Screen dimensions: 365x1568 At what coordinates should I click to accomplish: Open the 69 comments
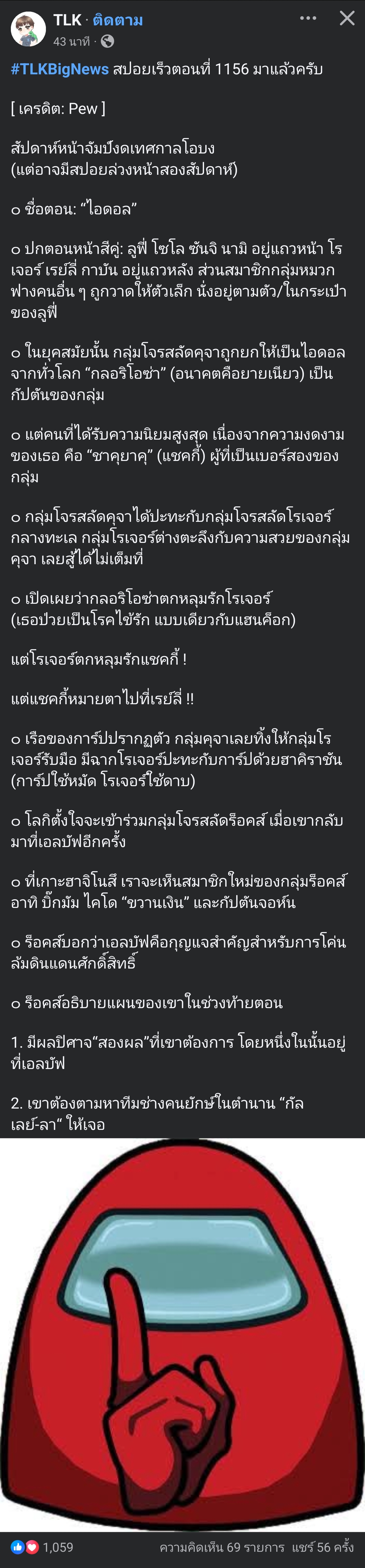(222, 1547)
